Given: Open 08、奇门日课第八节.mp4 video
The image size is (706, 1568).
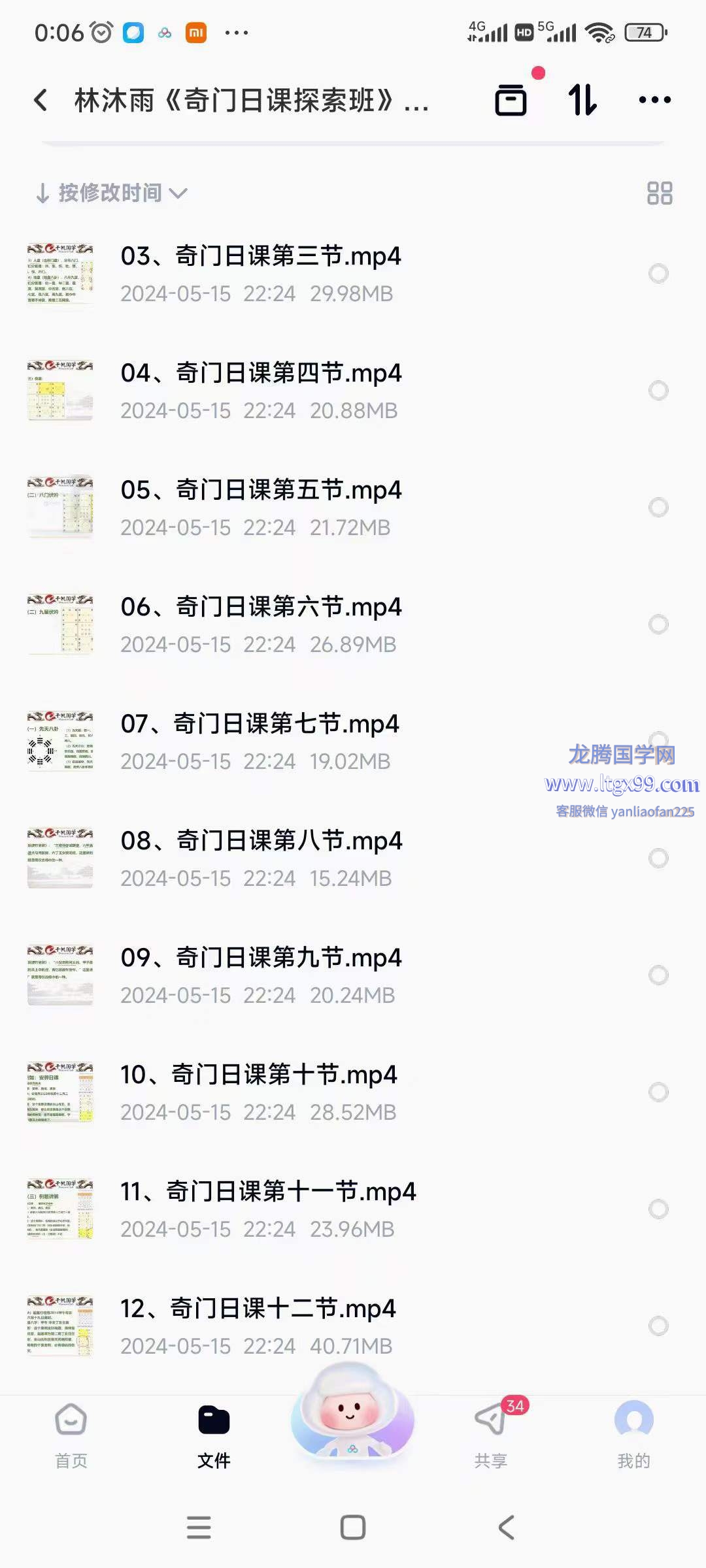Looking at the screenshot, I should (x=260, y=841).
